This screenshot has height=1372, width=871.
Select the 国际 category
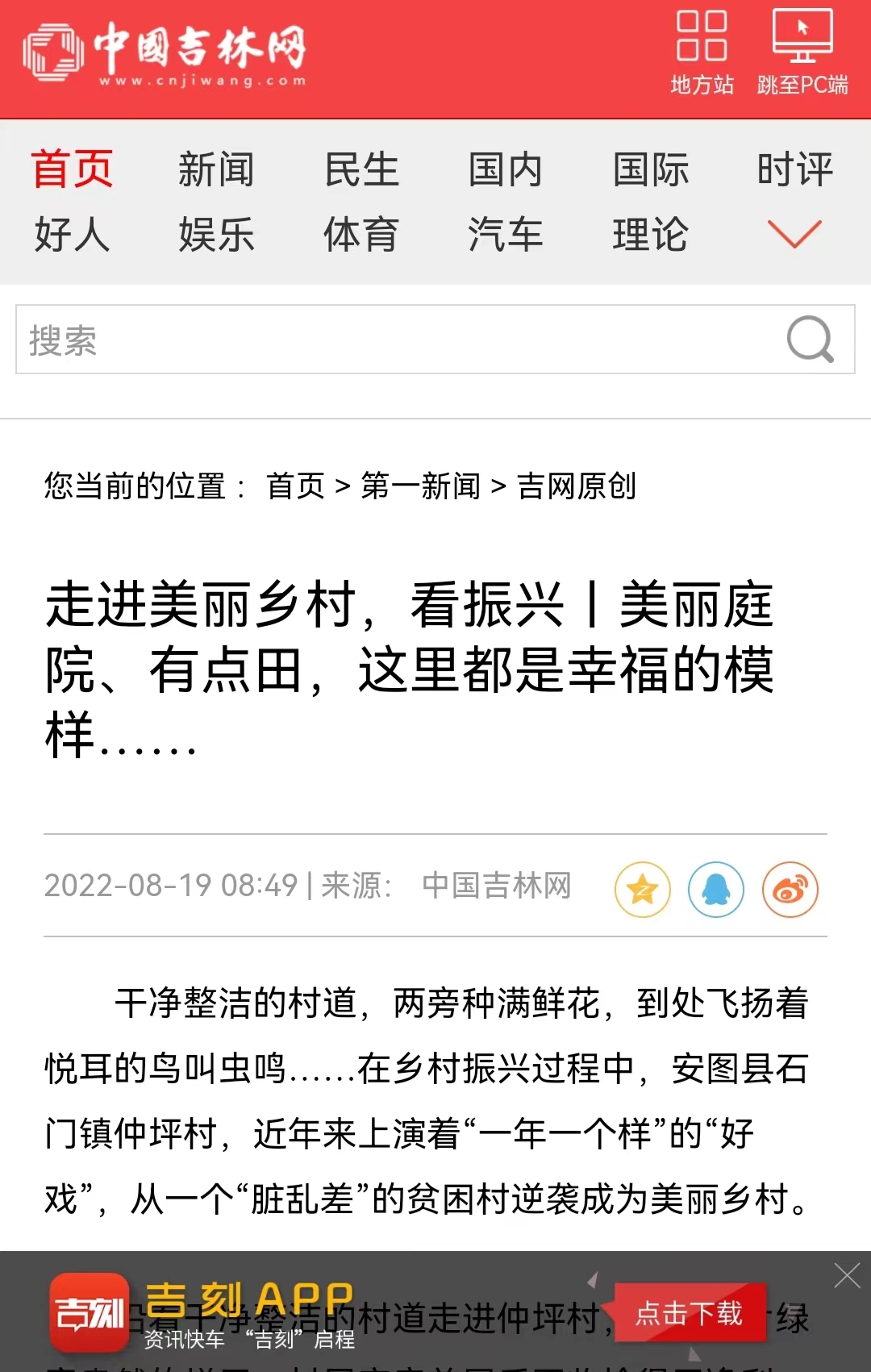click(x=650, y=169)
